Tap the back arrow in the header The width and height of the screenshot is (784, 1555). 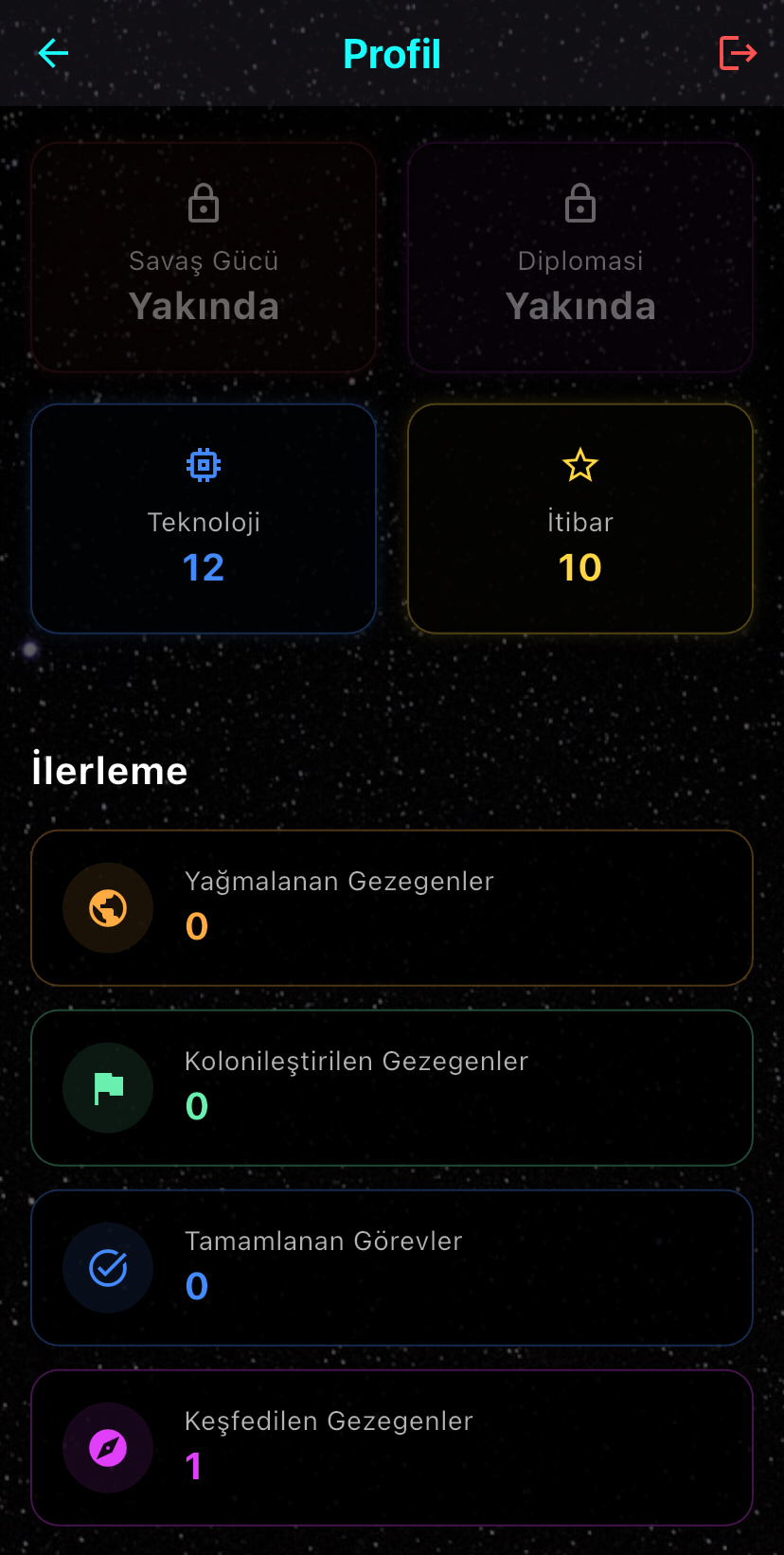tap(52, 53)
